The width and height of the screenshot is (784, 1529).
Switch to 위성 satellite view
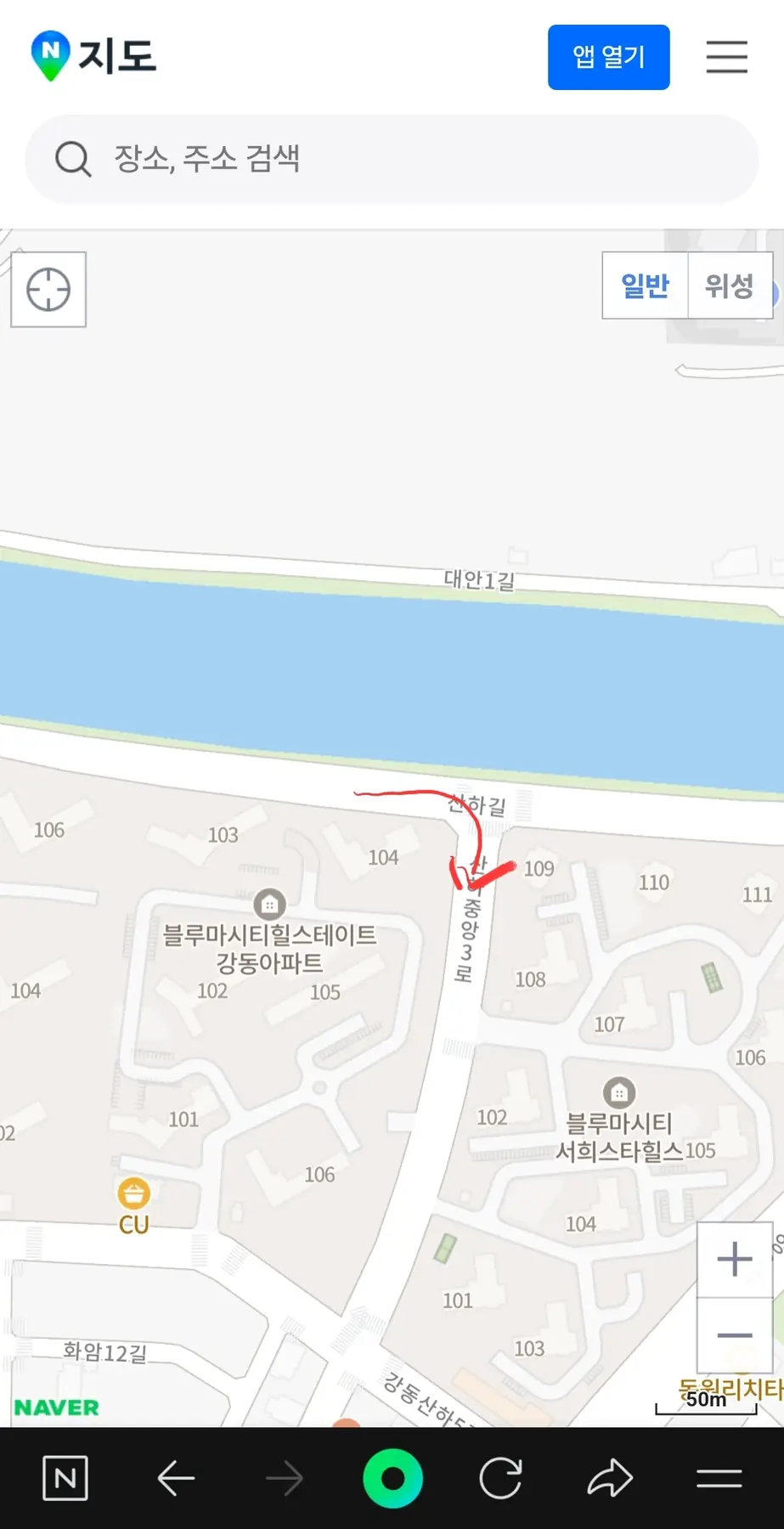click(x=729, y=285)
